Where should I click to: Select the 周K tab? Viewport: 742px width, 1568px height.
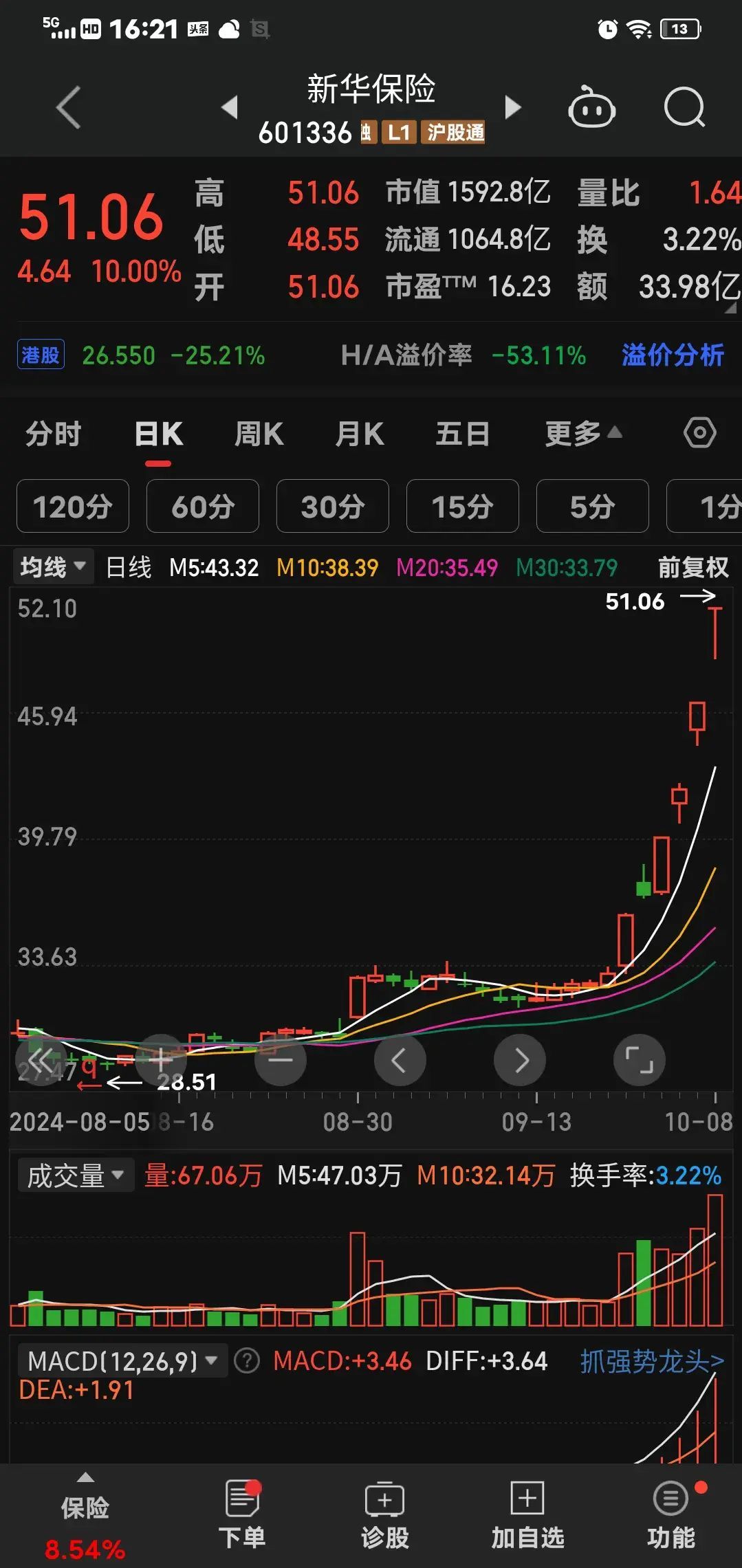point(259,434)
